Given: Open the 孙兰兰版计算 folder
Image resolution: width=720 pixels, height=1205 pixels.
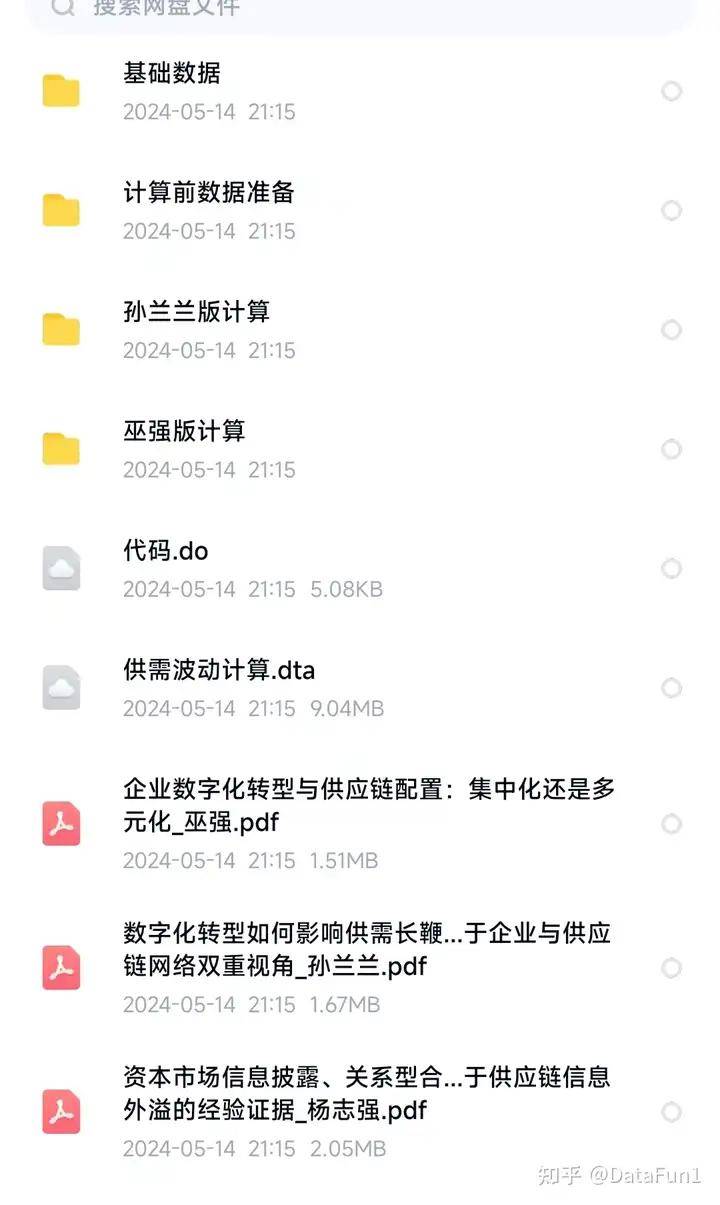Looking at the screenshot, I should coord(197,312).
